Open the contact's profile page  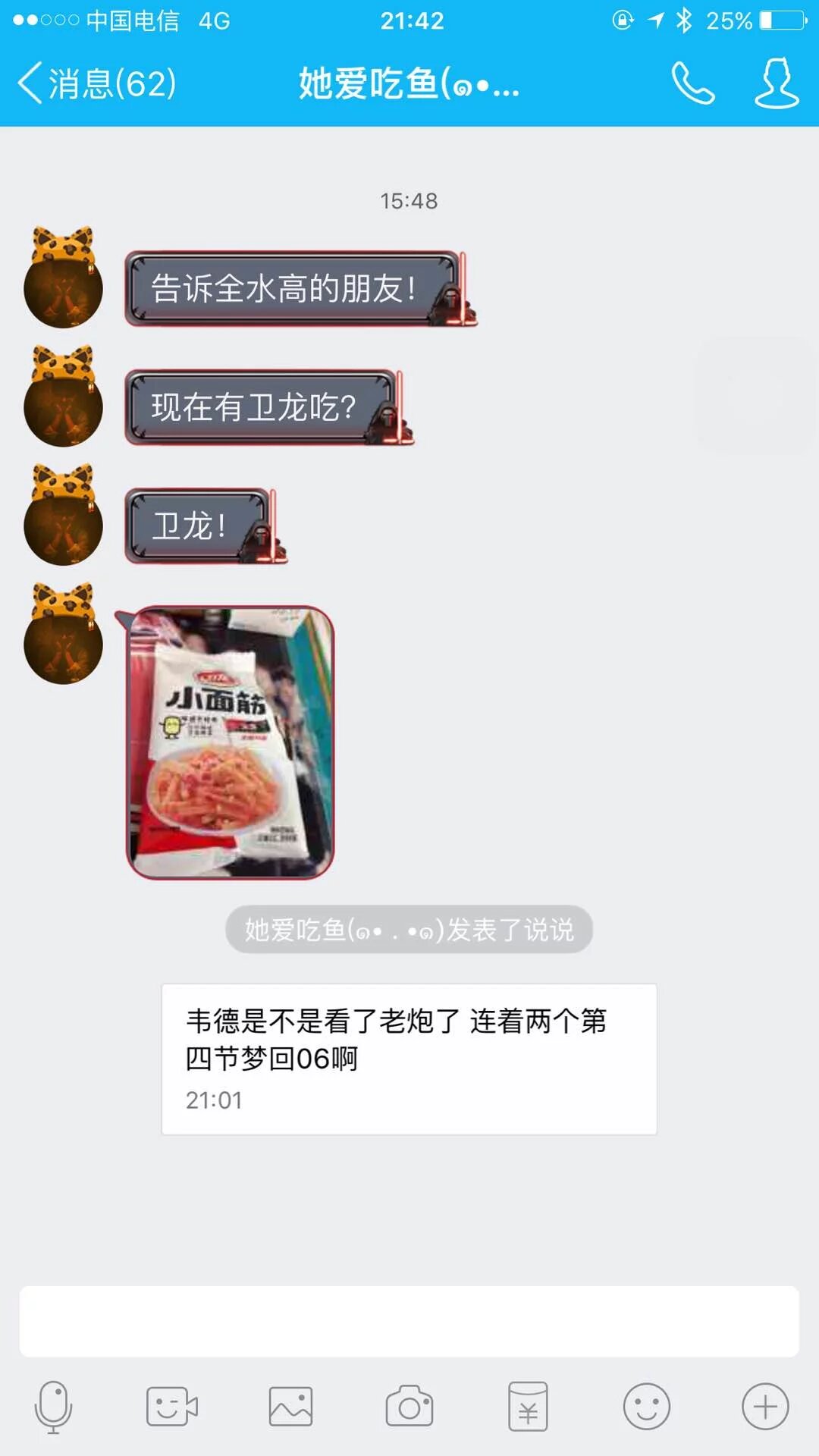777,83
